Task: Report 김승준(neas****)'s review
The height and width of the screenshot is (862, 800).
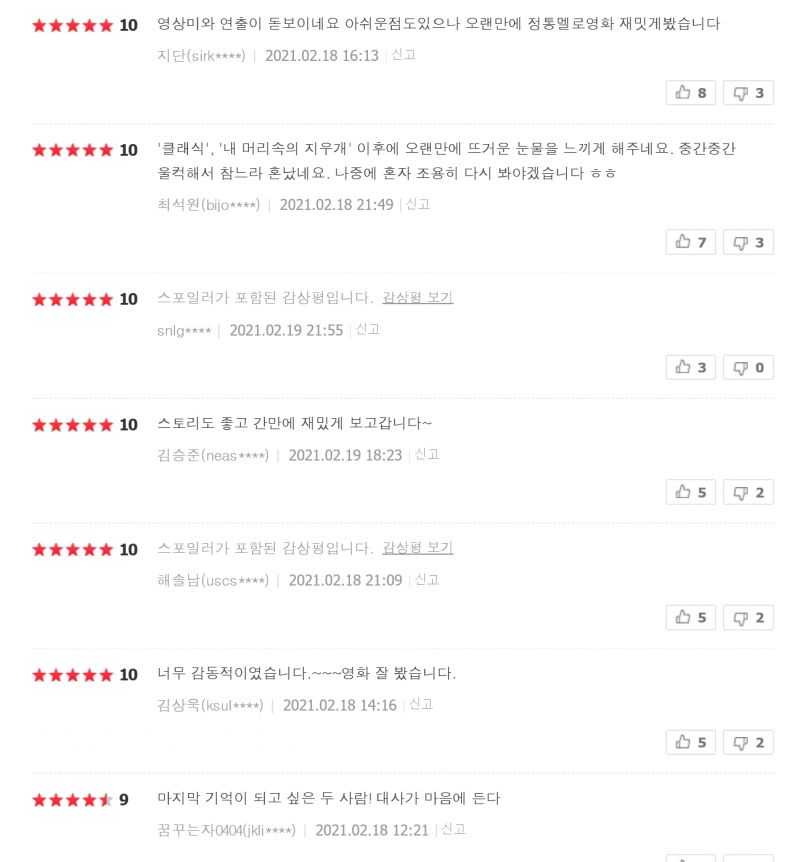Action: click(x=427, y=455)
